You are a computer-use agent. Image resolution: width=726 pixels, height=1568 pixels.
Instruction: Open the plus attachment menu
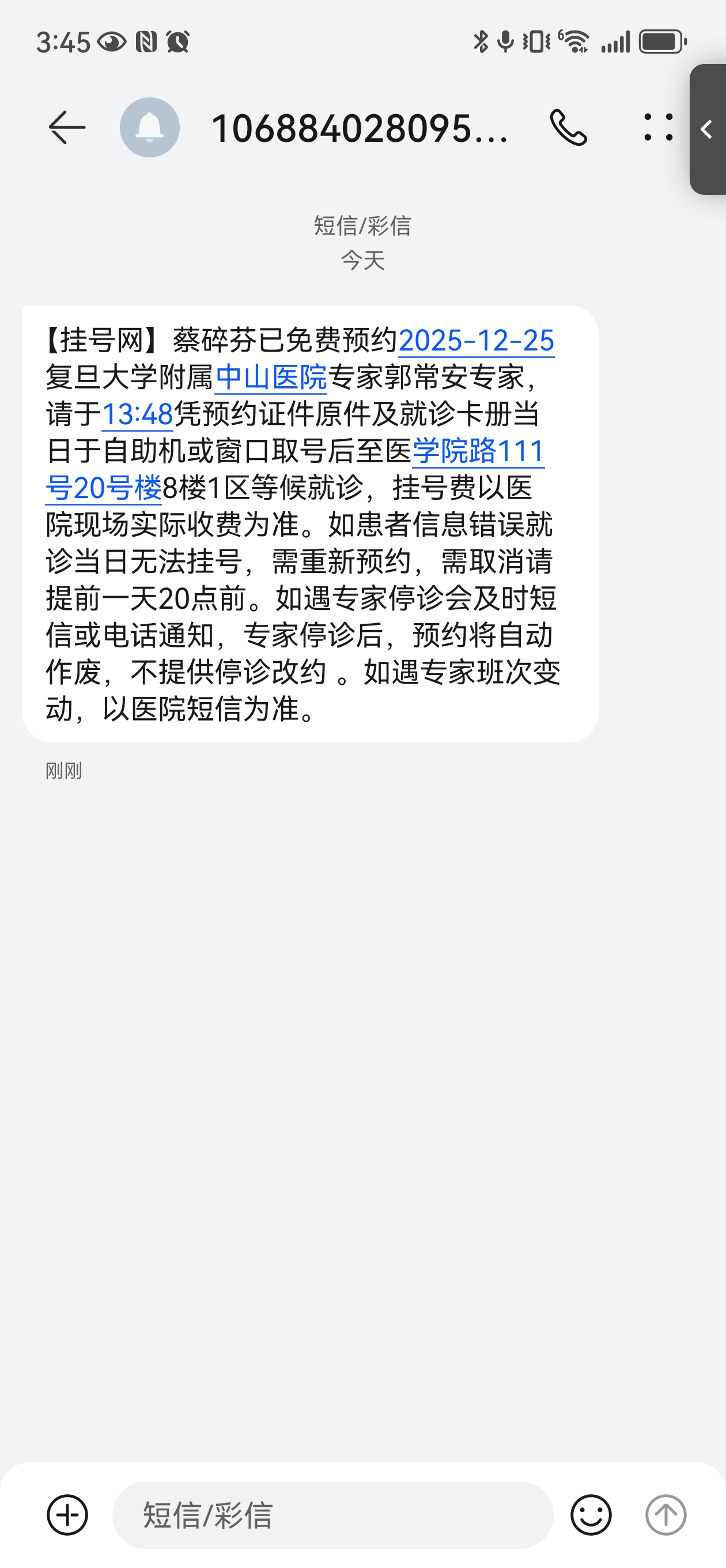(x=67, y=1515)
